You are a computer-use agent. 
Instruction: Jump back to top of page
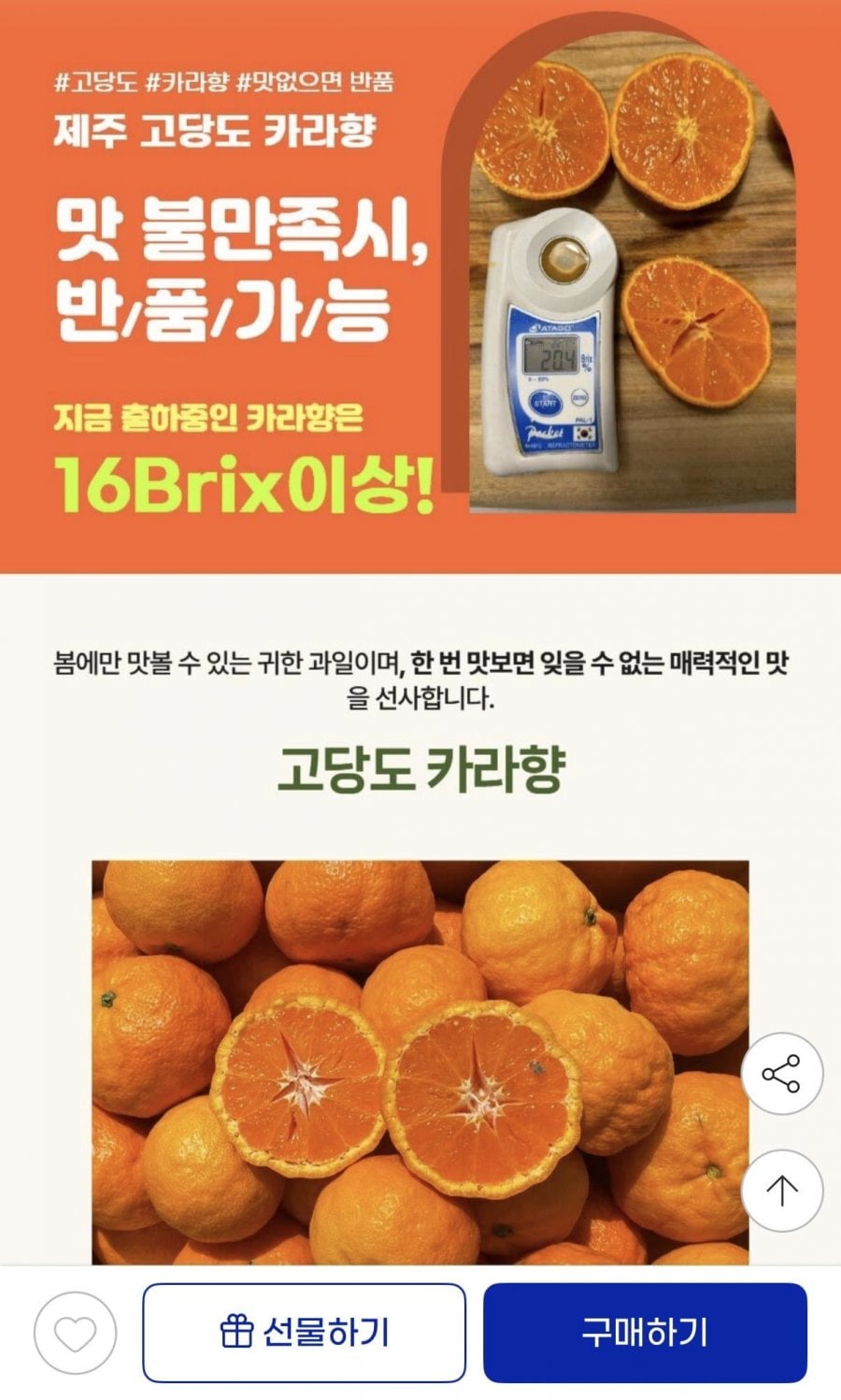click(781, 1191)
